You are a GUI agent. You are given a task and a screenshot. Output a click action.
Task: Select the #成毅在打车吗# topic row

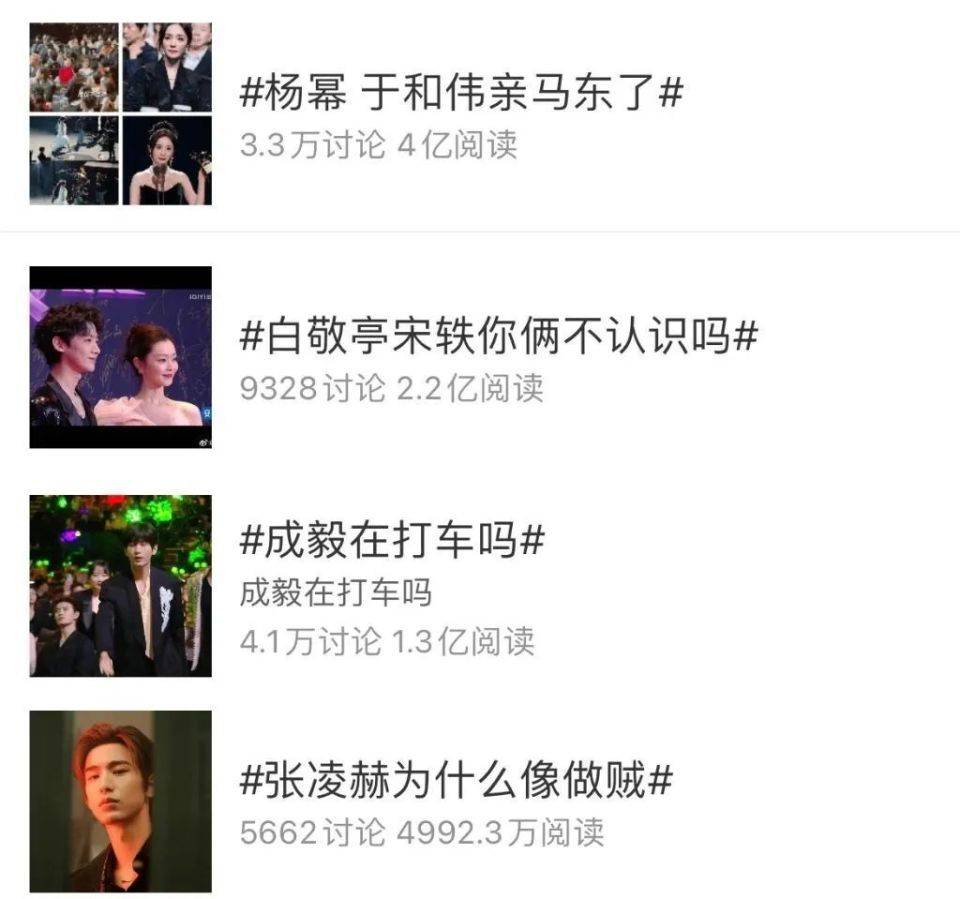393,542
